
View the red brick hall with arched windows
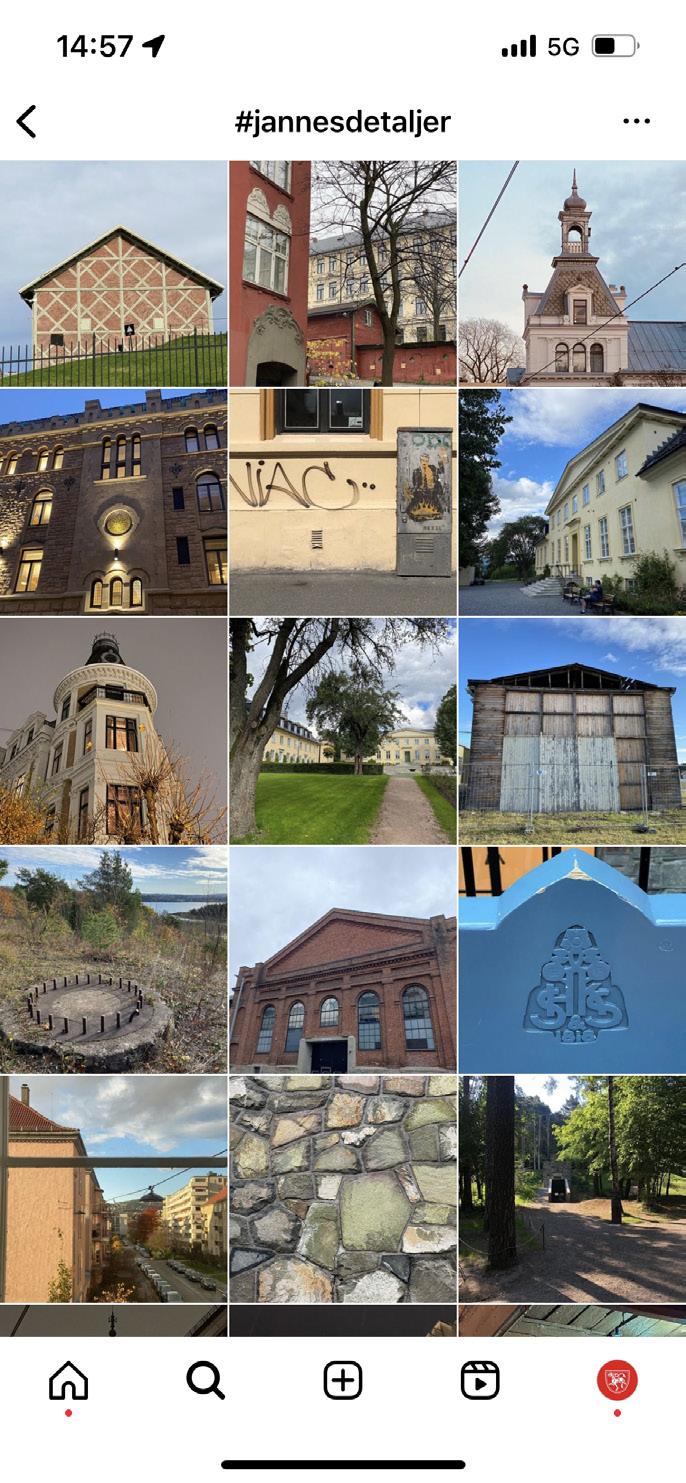343,960
